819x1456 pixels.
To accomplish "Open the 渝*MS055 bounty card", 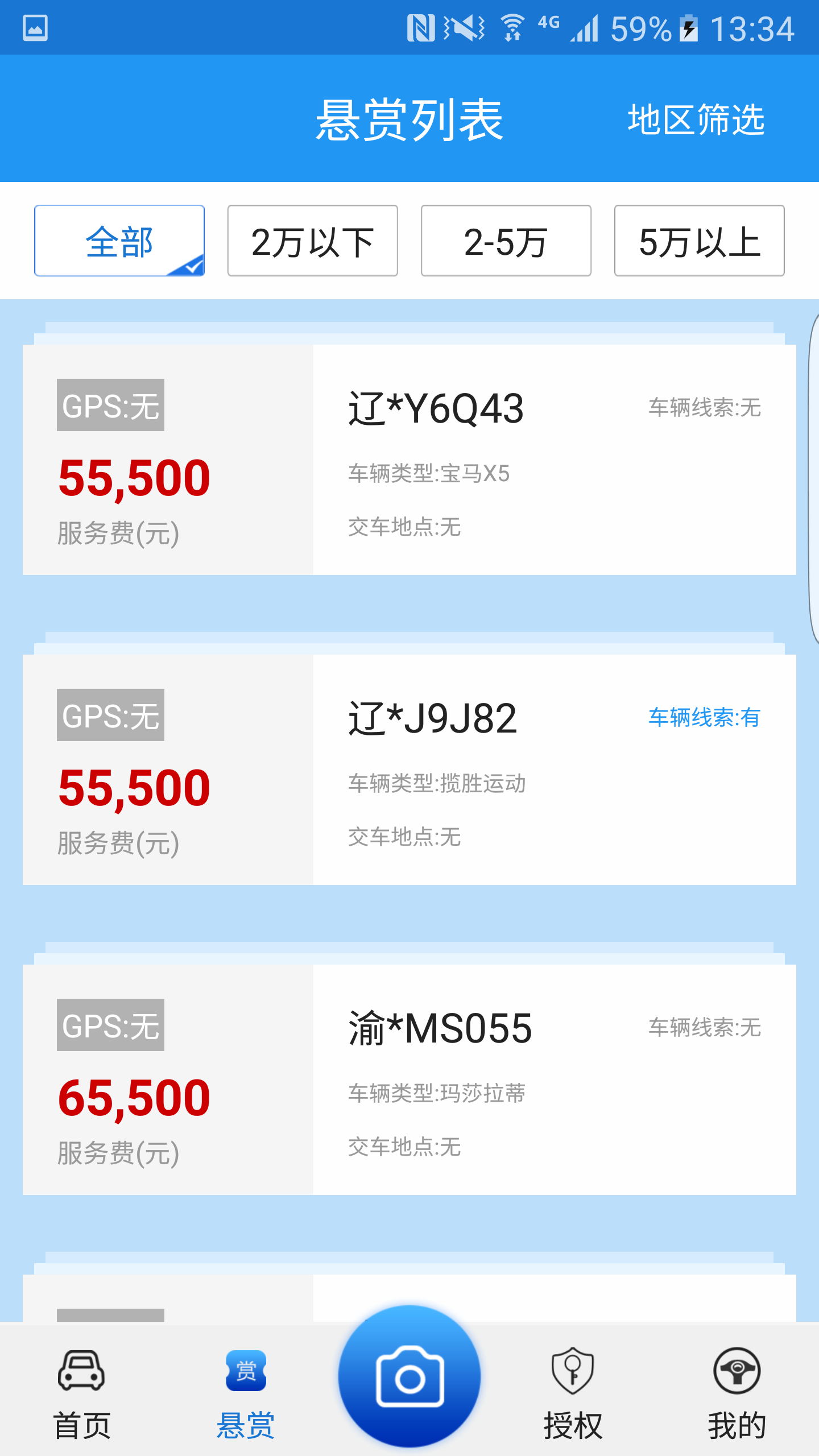I will click(x=409, y=1079).
